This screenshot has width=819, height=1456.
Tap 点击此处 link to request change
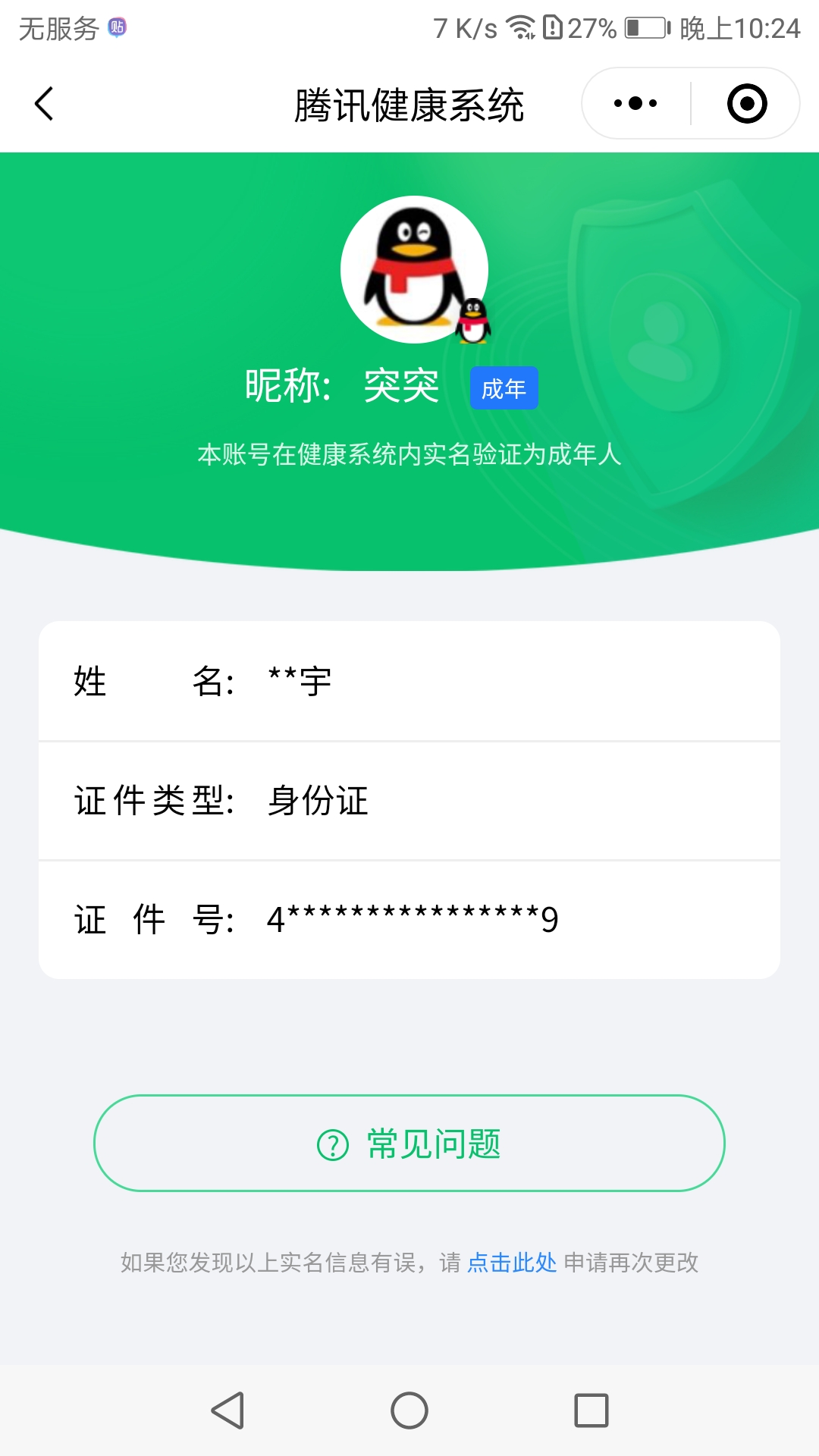[x=512, y=1263]
